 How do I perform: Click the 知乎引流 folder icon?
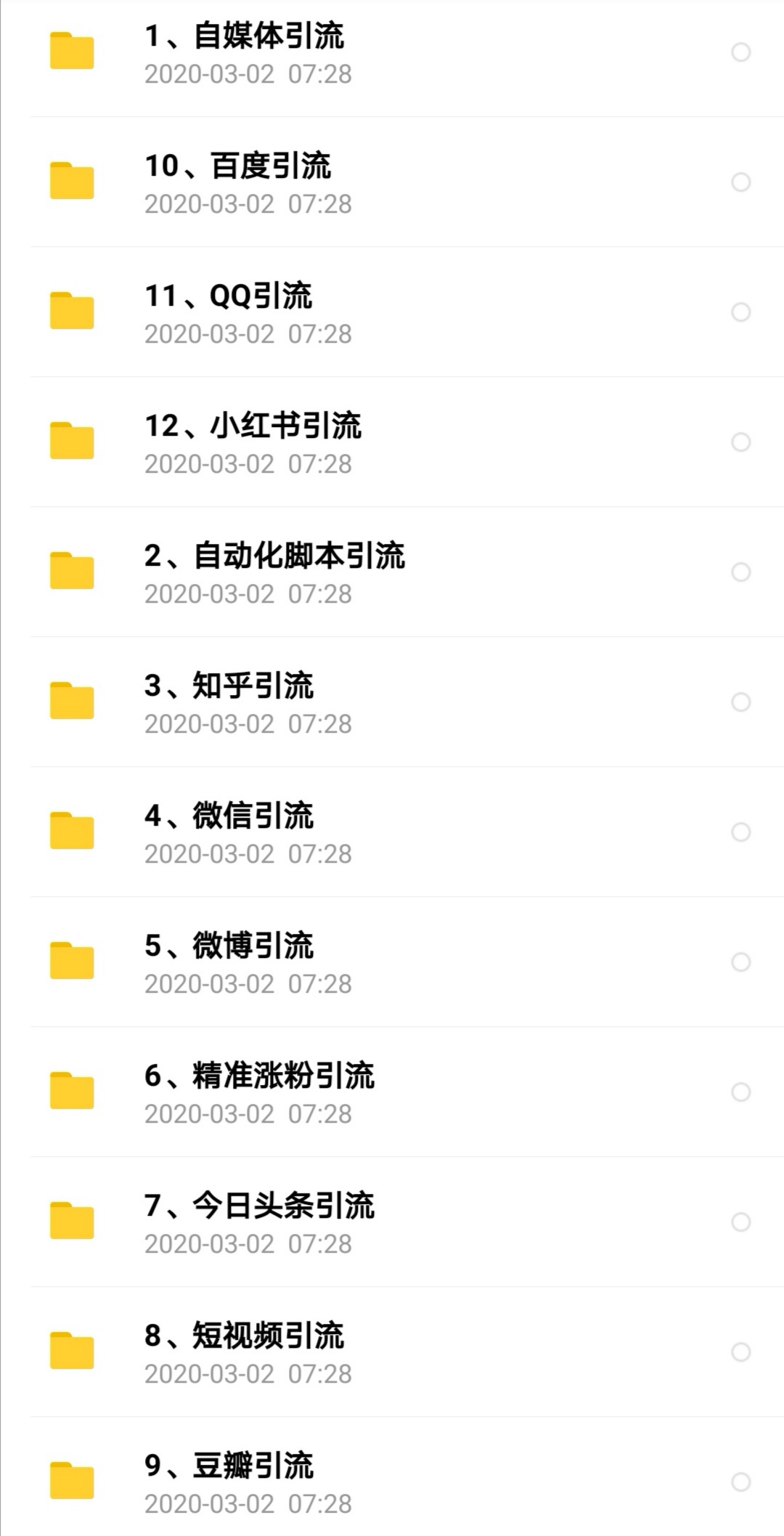tap(73, 699)
